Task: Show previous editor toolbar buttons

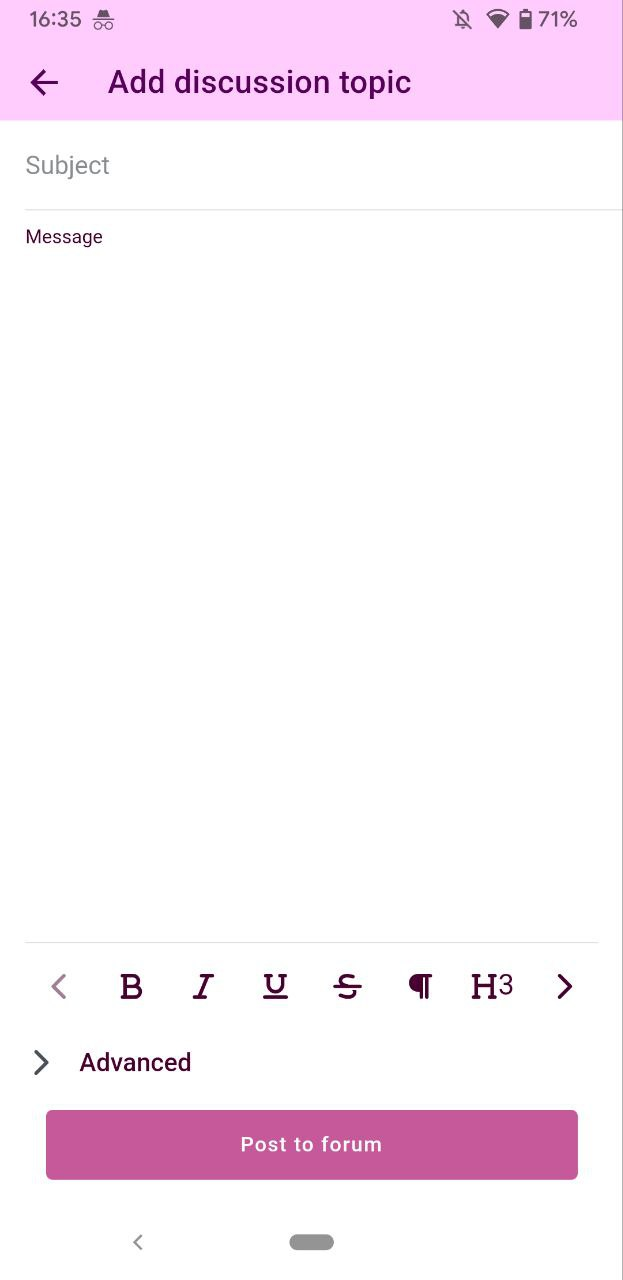Action: (59, 987)
